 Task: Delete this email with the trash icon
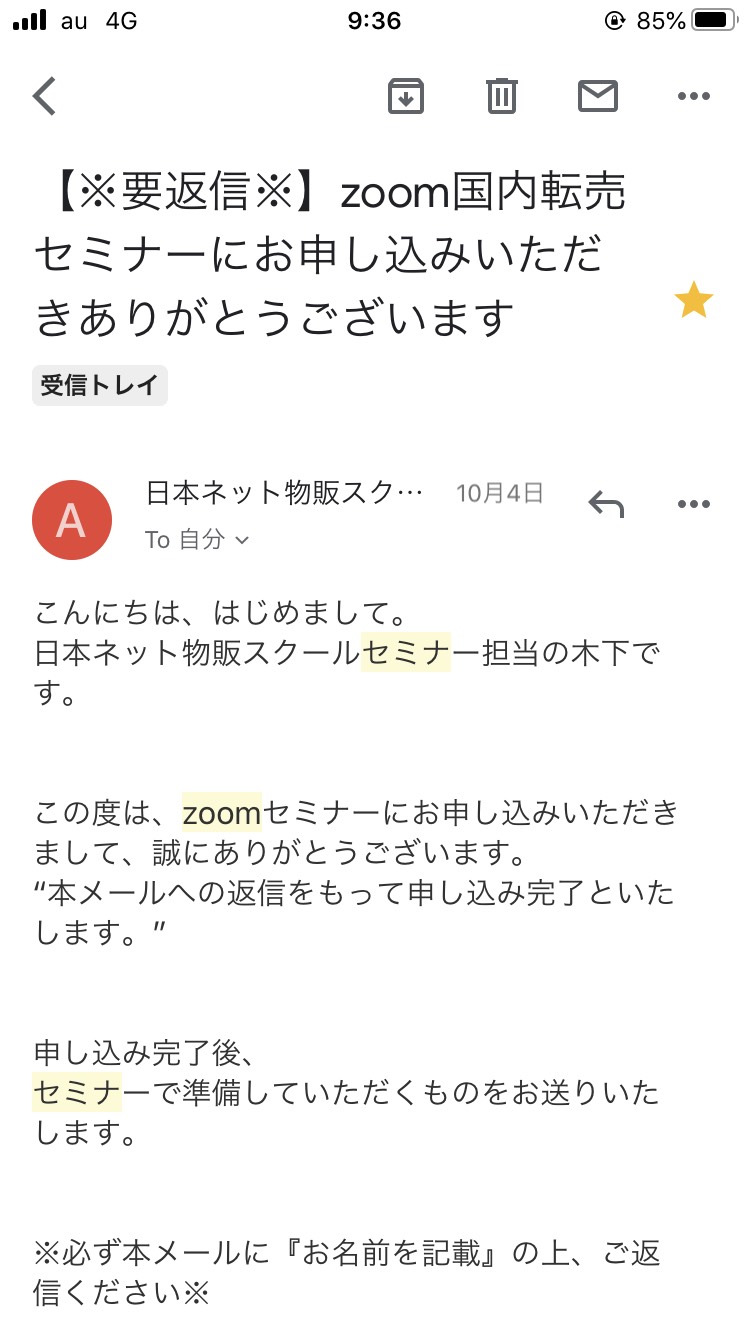pyautogui.click(x=502, y=96)
